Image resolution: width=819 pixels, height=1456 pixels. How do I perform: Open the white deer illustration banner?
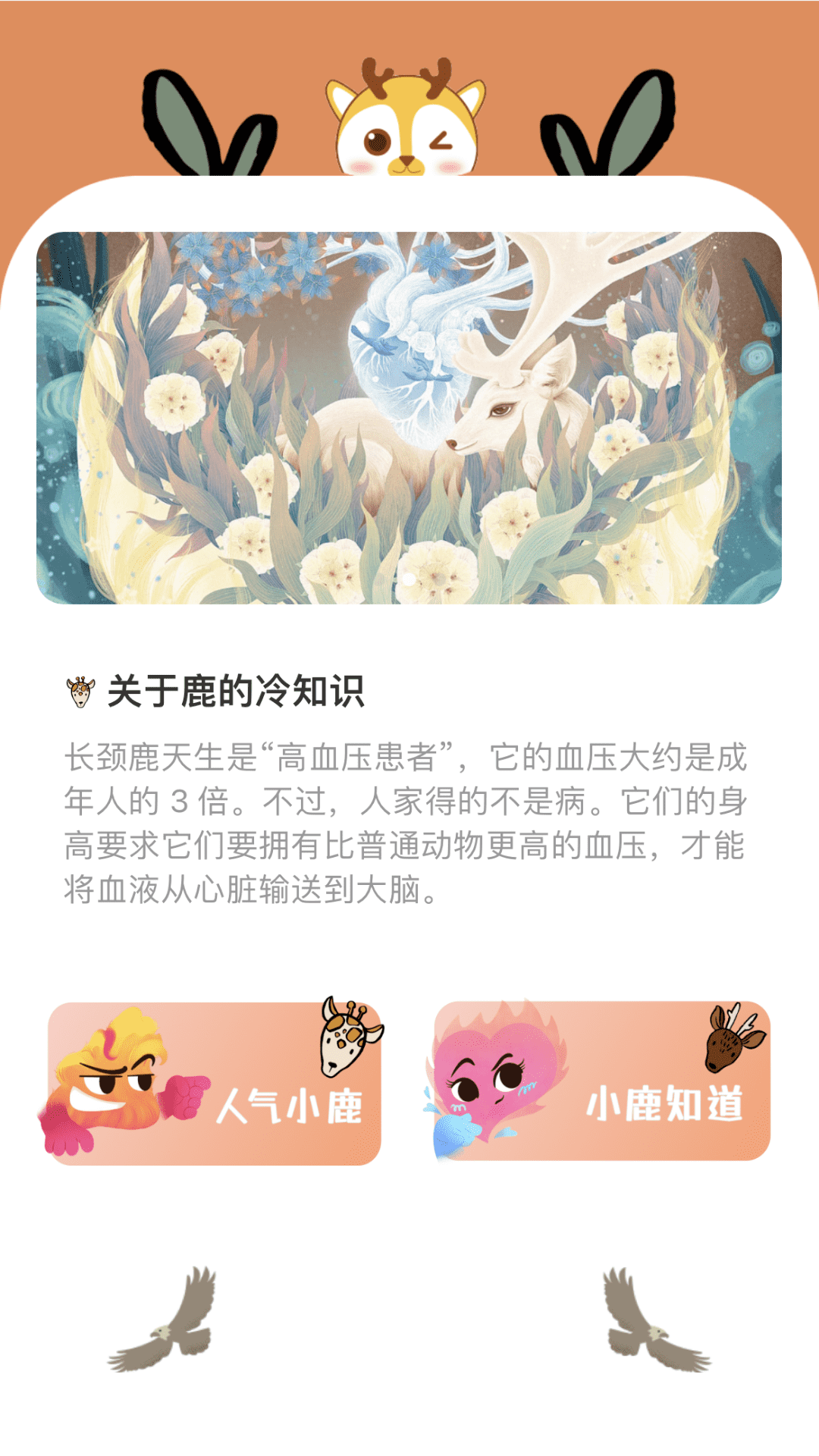pyautogui.click(x=409, y=418)
